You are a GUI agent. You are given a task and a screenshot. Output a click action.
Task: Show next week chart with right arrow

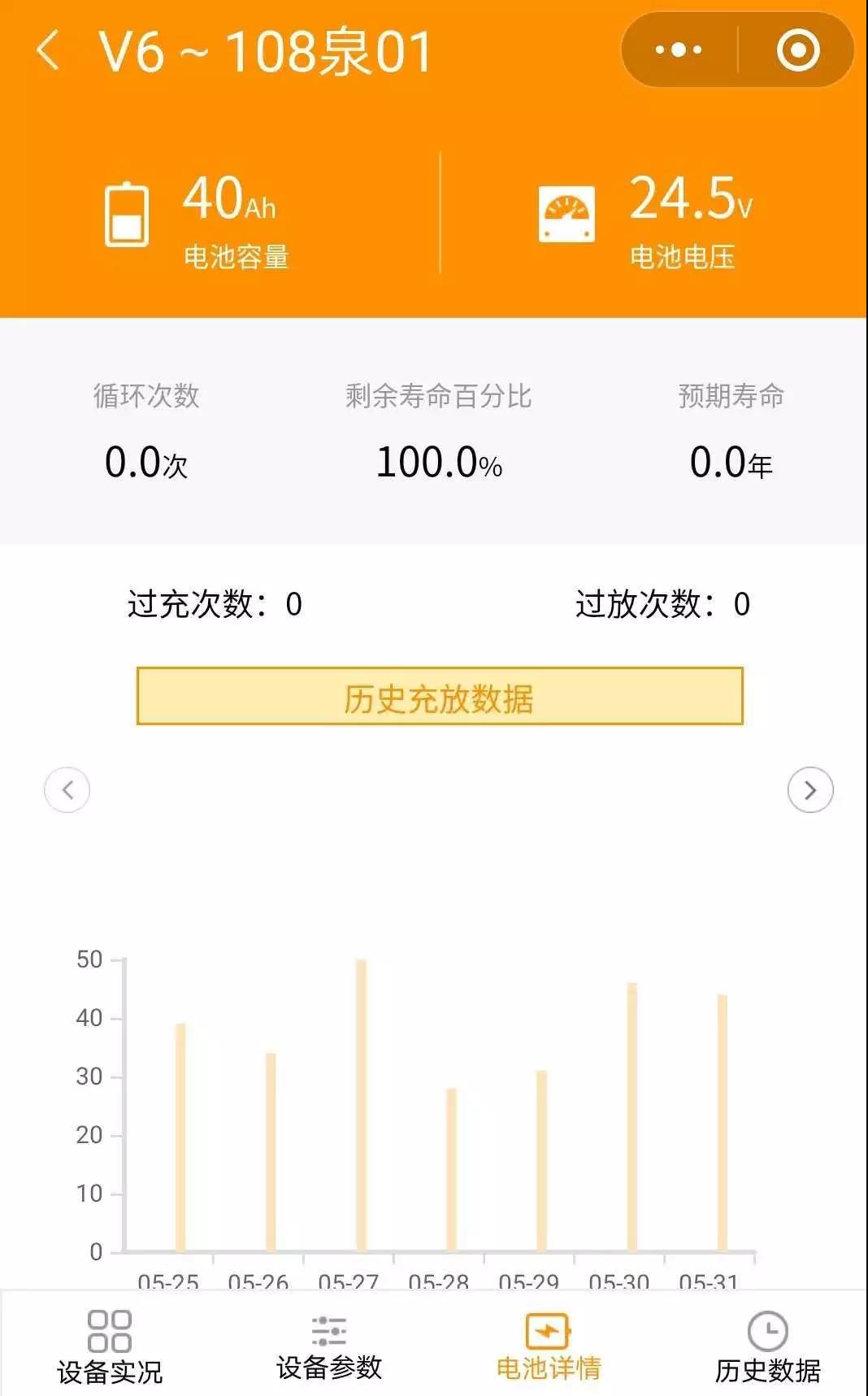(x=810, y=789)
